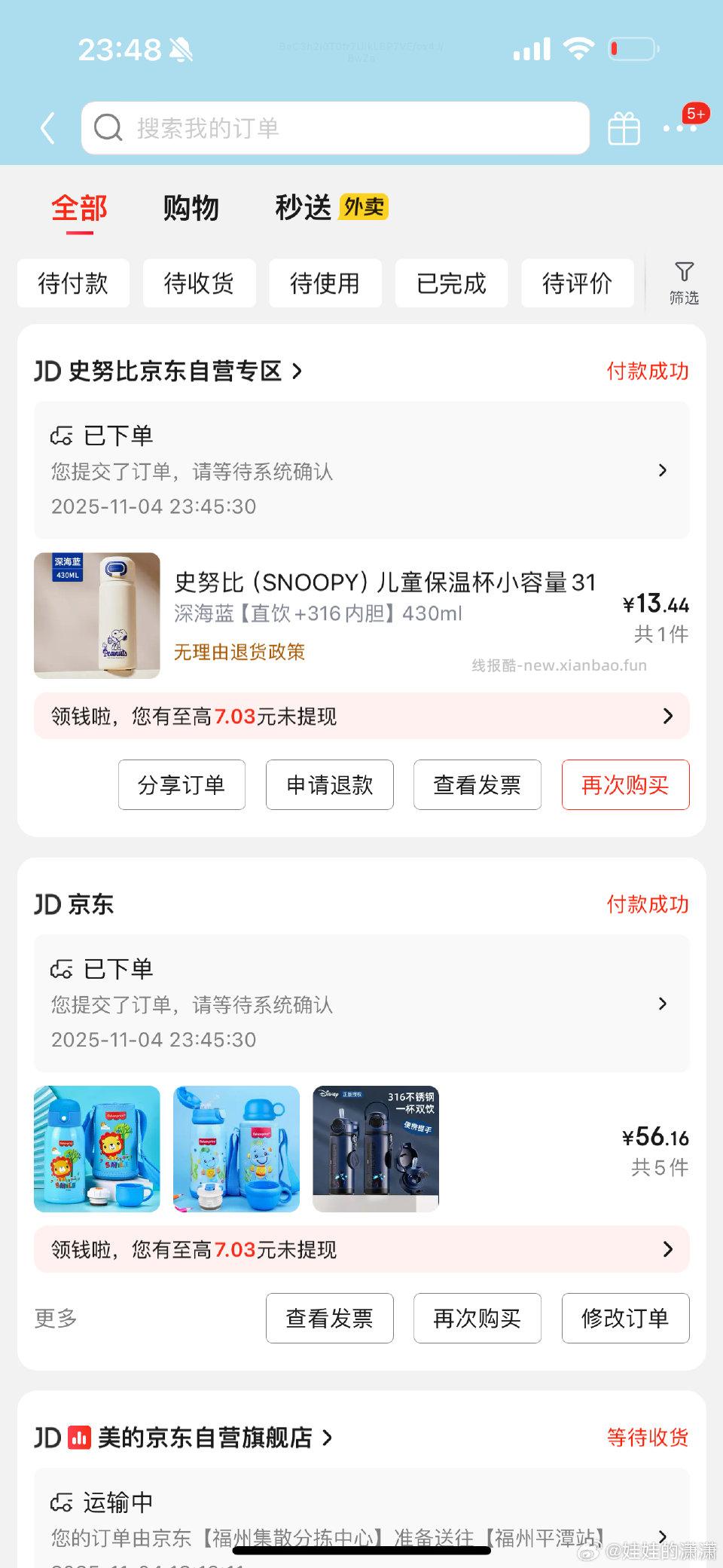This screenshot has height=1568, width=723.
Task: Tap the 更多 link on the 京东 order
Action: pos(53,1317)
